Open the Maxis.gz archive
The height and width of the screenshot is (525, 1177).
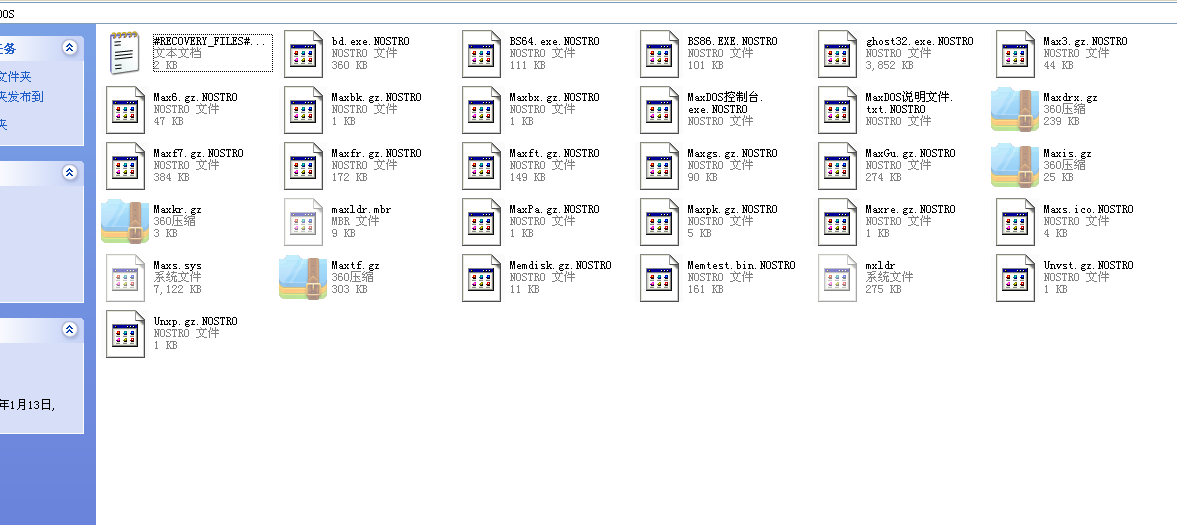pos(1014,165)
